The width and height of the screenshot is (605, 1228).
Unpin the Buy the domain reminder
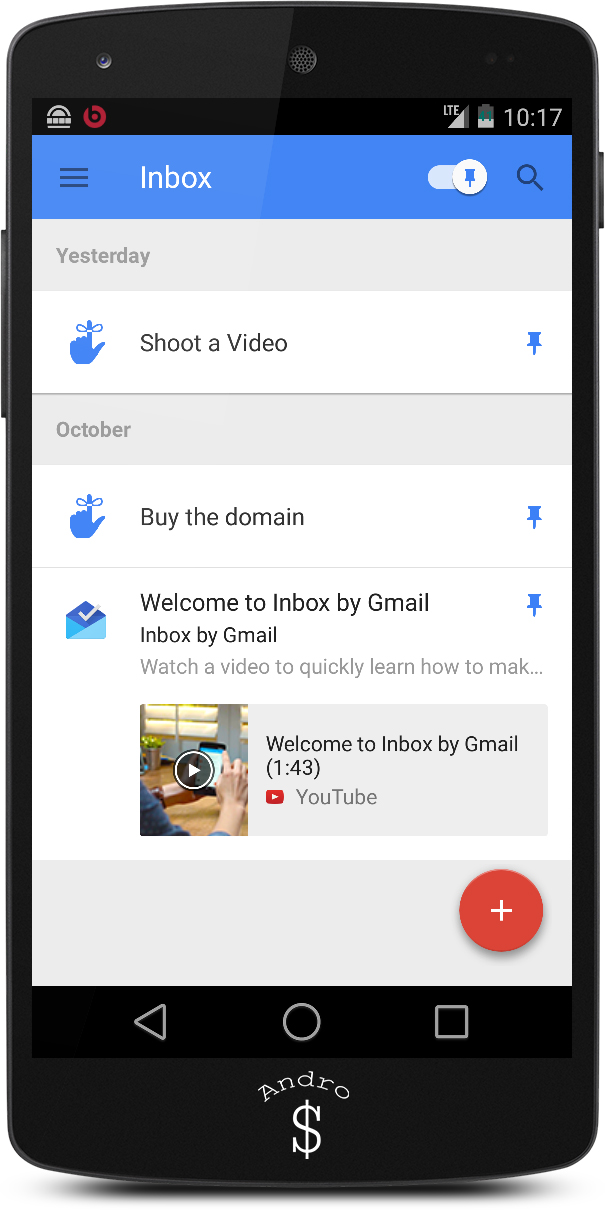(x=534, y=517)
